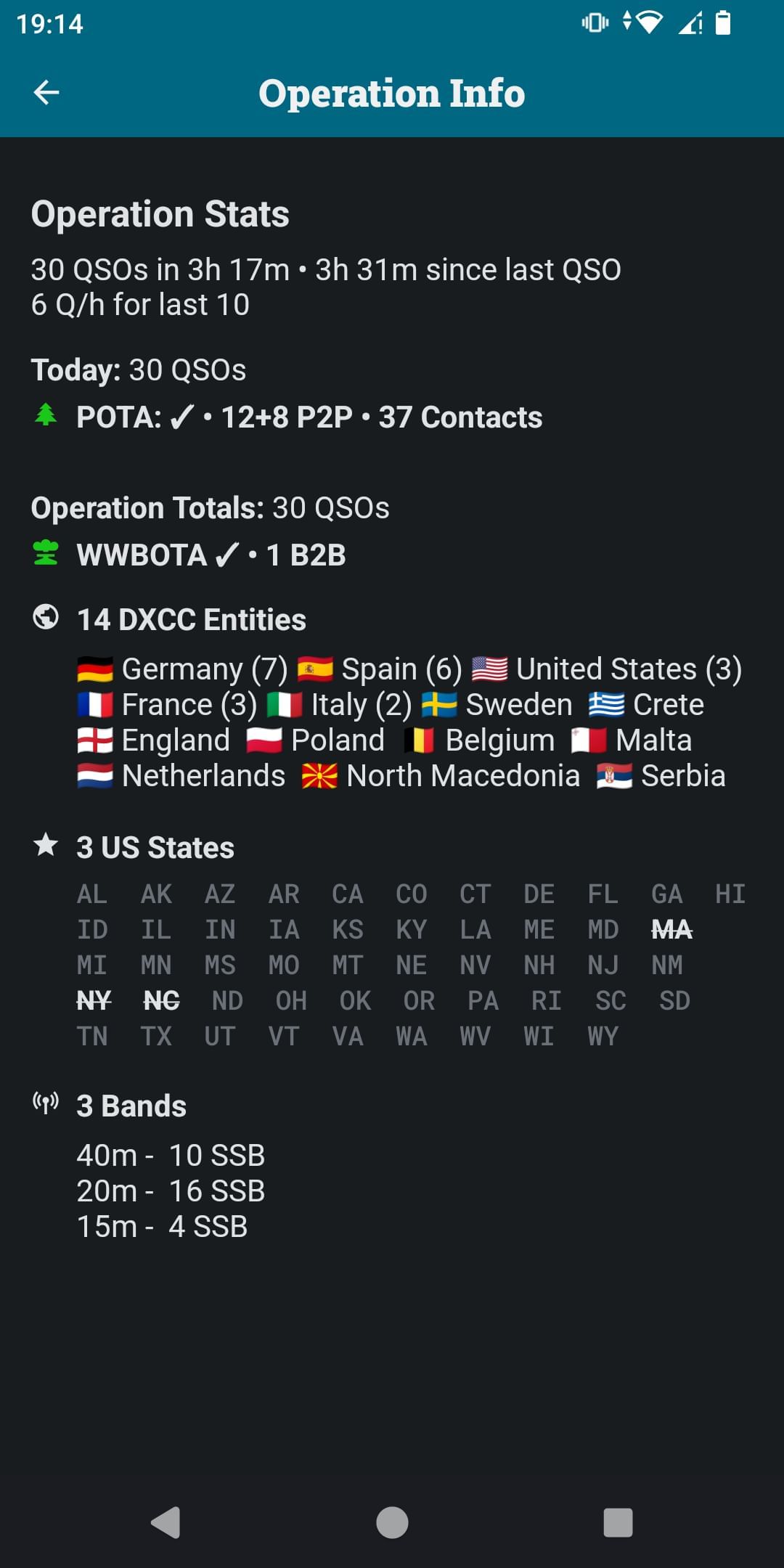784x1568 pixels.
Task: Go to the home screen
Action: pyautogui.click(x=392, y=1522)
